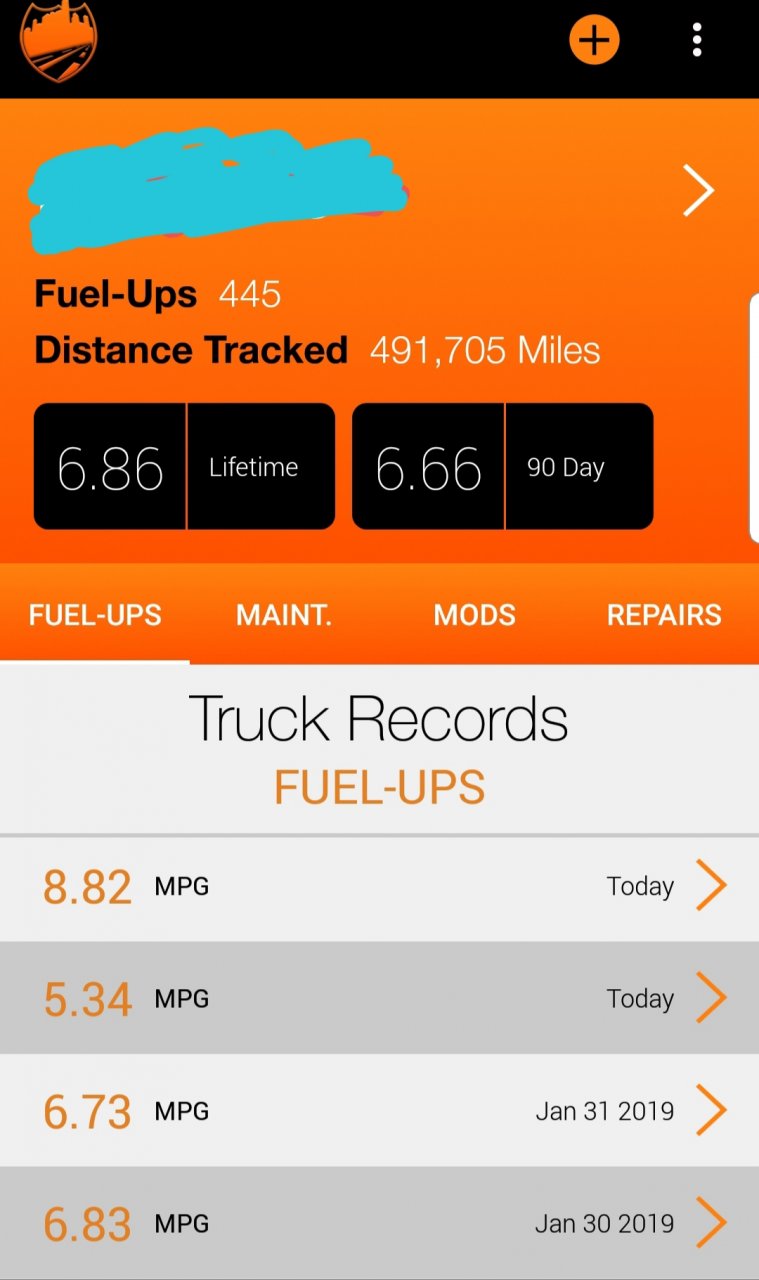The image size is (759, 1280).
Task: Open the 8.82 MPG fuel-up record
Action: pyautogui.click(x=380, y=887)
